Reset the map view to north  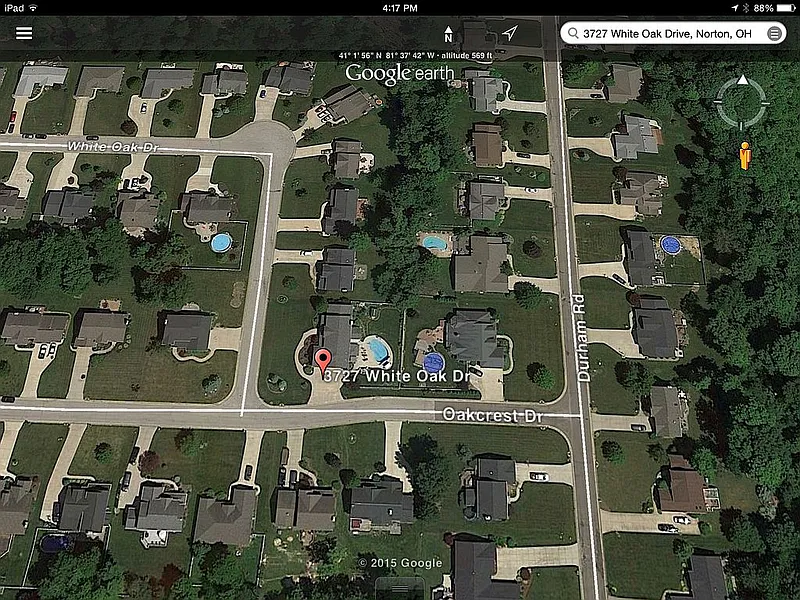pyautogui.click(x=448, y=33)
